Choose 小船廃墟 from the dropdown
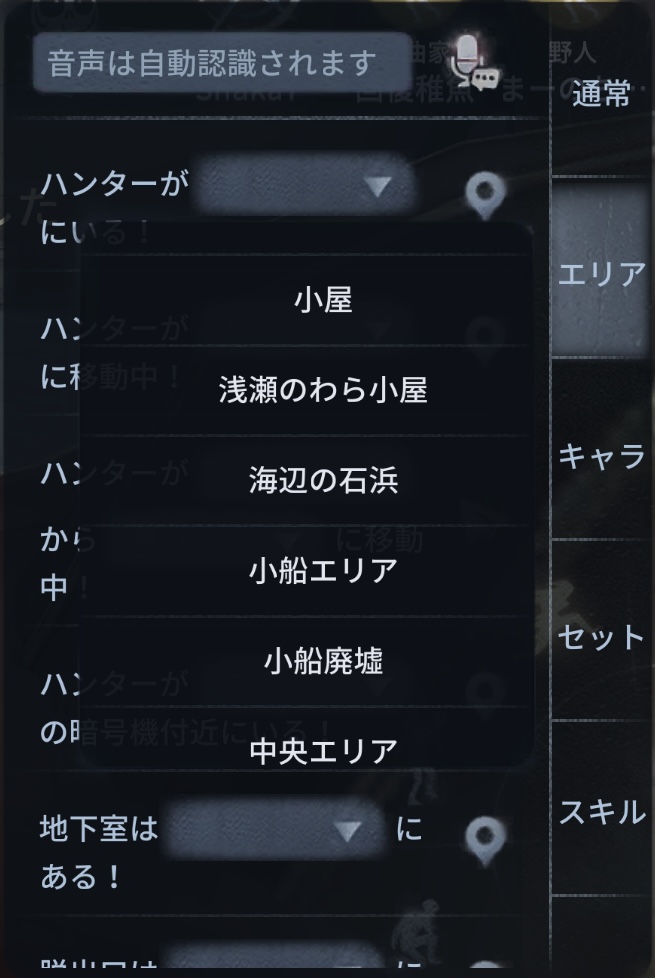655x978 pixels. click(x=323, y=661)
